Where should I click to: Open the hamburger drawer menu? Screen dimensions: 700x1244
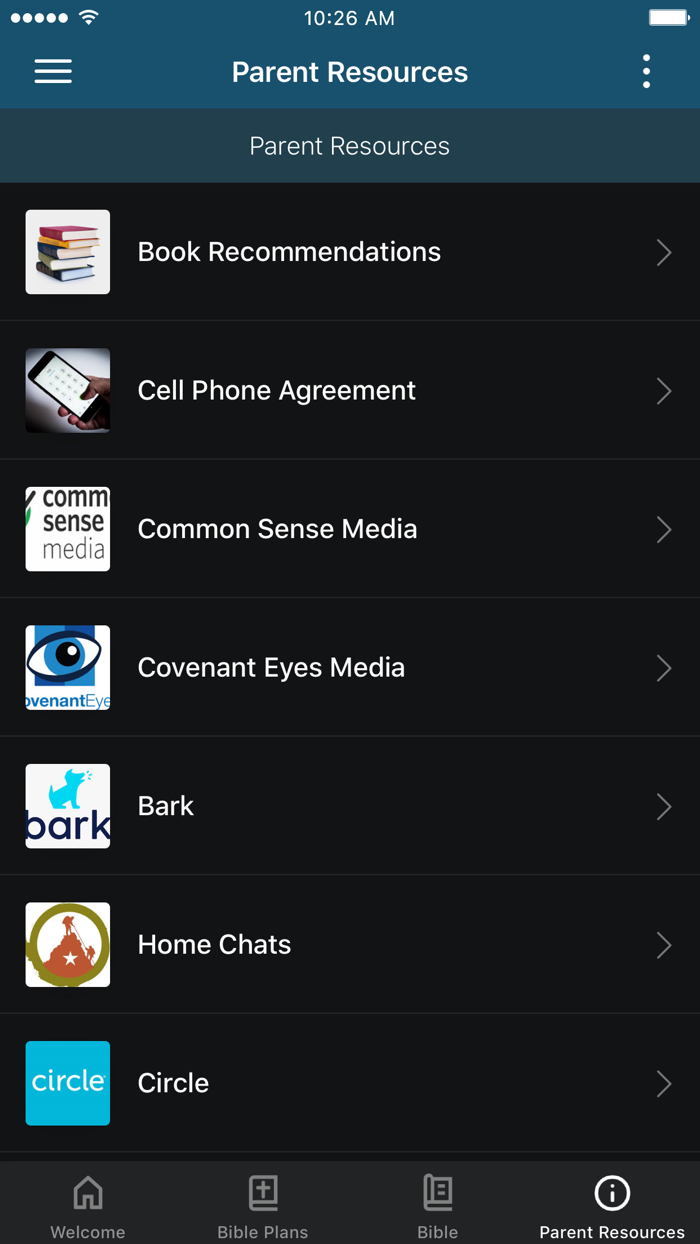pyautogui.click(x=53, y=72)
